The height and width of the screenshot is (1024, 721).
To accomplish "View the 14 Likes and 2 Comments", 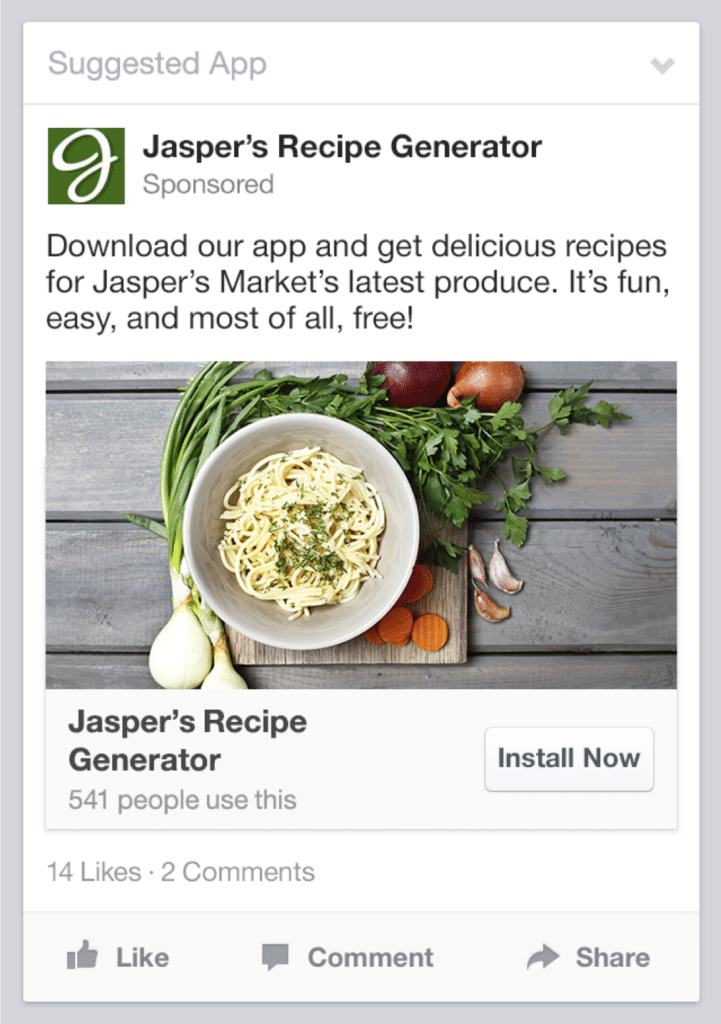I will point(181,872).
